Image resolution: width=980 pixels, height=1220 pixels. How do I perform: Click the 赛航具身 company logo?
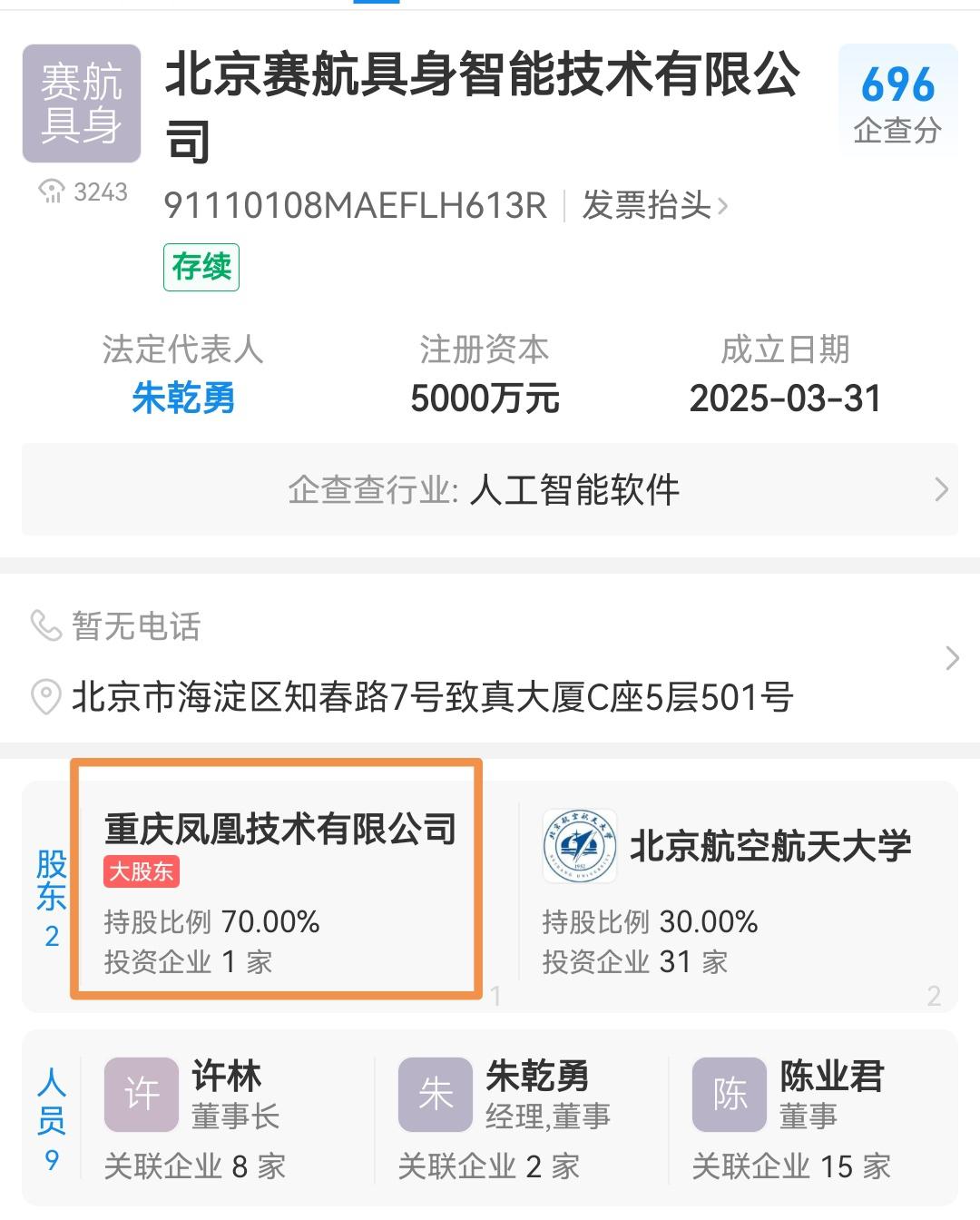81,100
